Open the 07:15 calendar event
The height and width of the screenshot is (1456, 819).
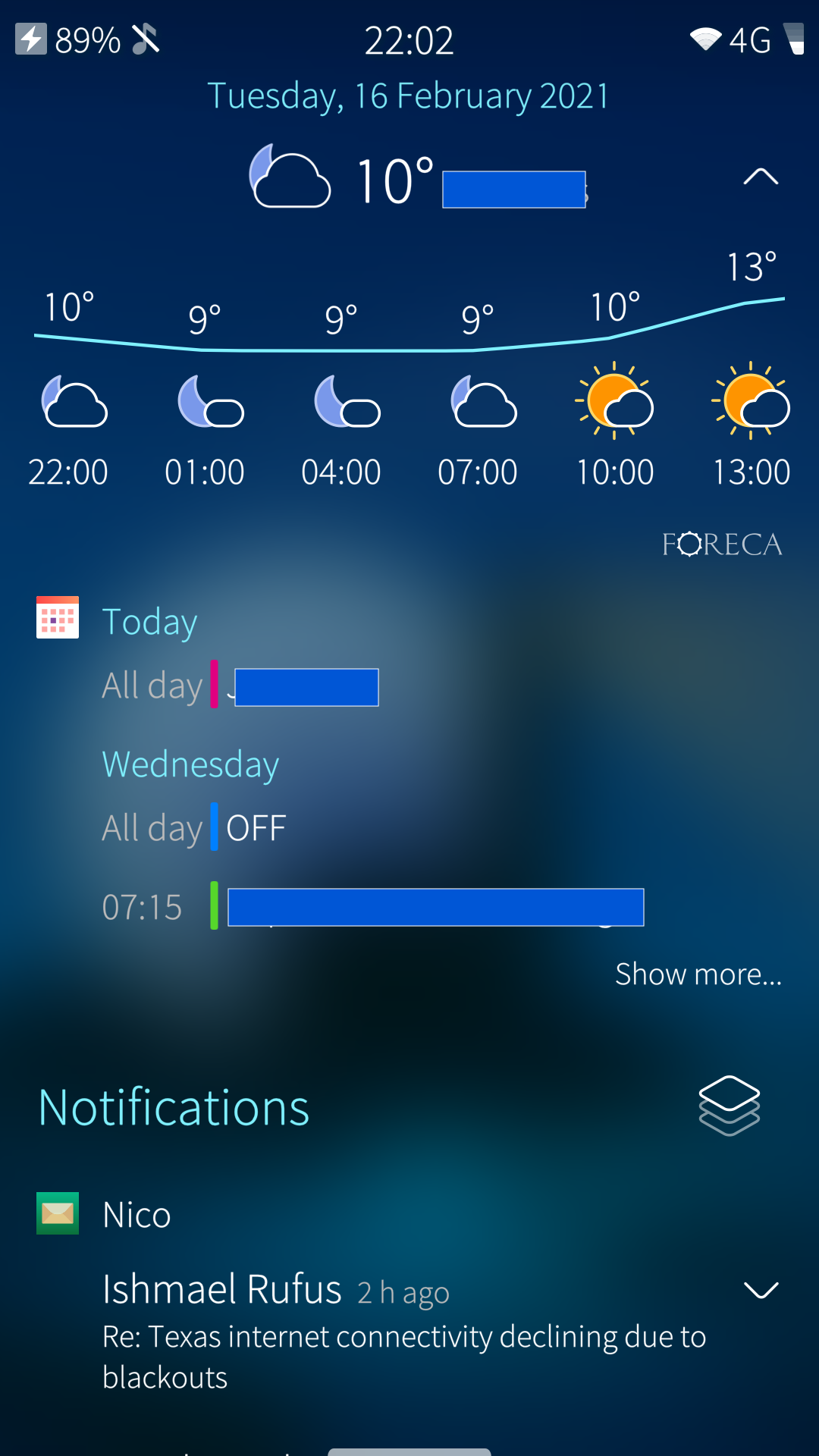[x=435, y=907]
